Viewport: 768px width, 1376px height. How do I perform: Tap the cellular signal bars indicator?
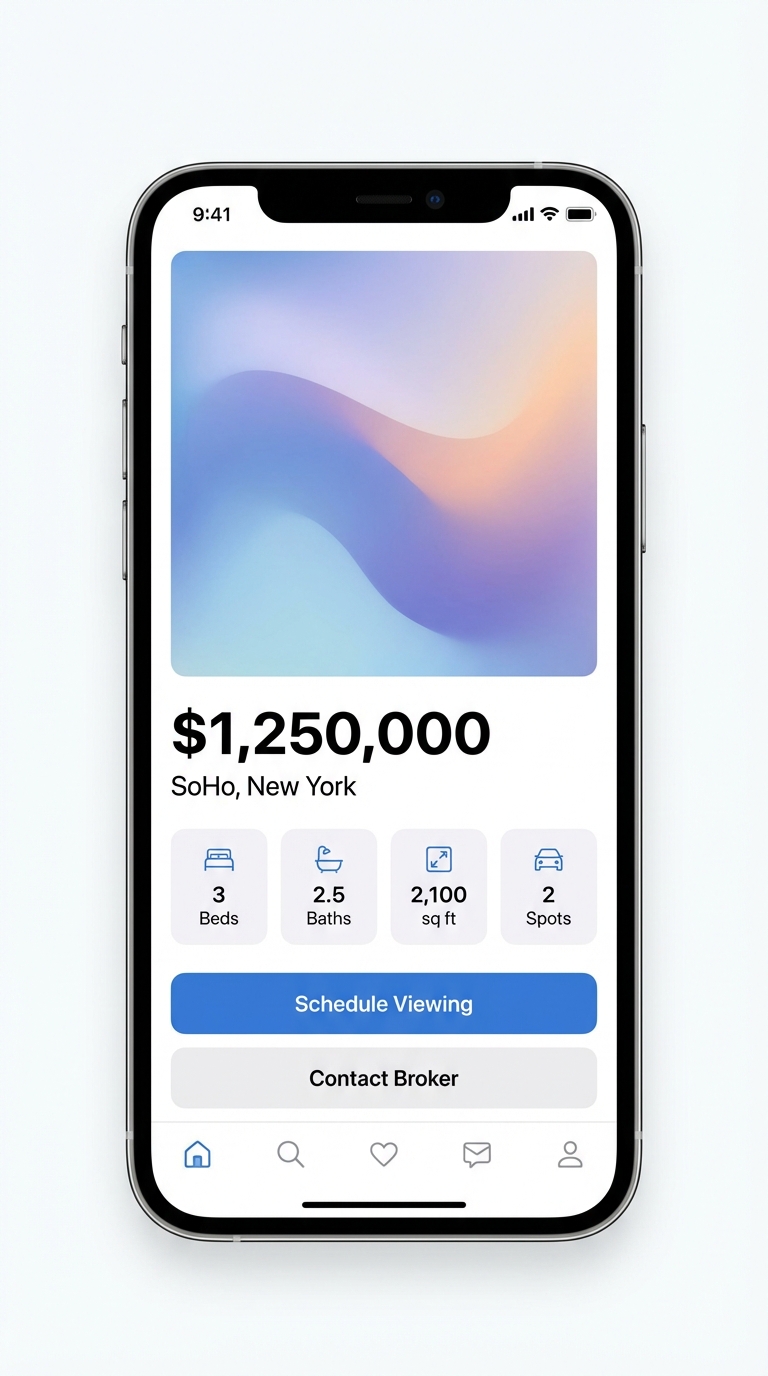click(524, 214)
